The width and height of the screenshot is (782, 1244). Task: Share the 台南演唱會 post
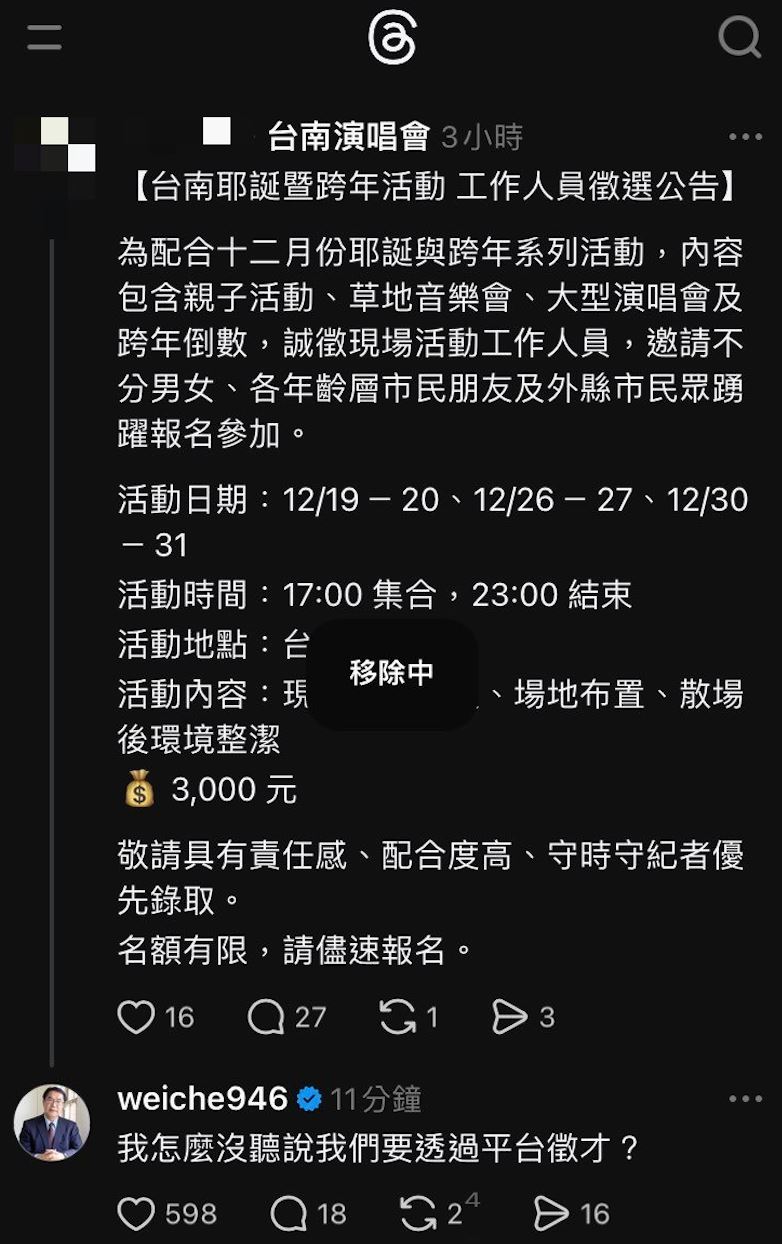(510, 1017)
